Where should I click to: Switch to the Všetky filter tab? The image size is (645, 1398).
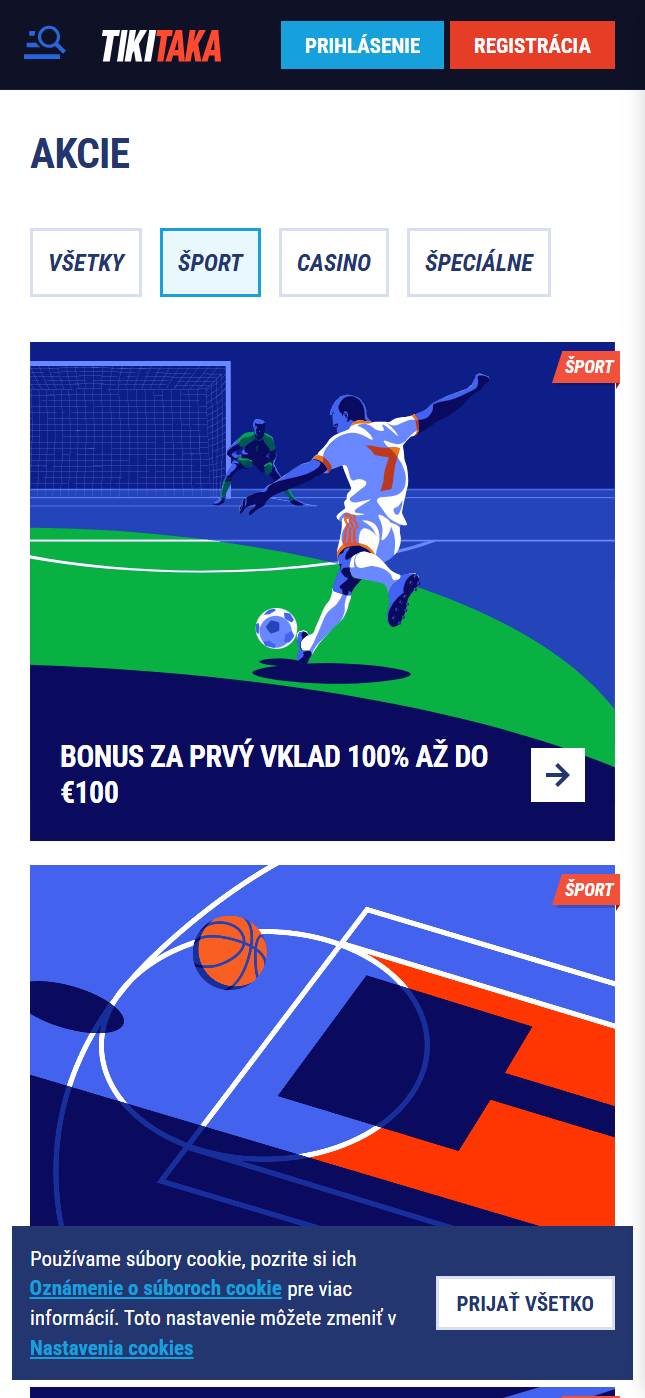(x=86, y=263)
